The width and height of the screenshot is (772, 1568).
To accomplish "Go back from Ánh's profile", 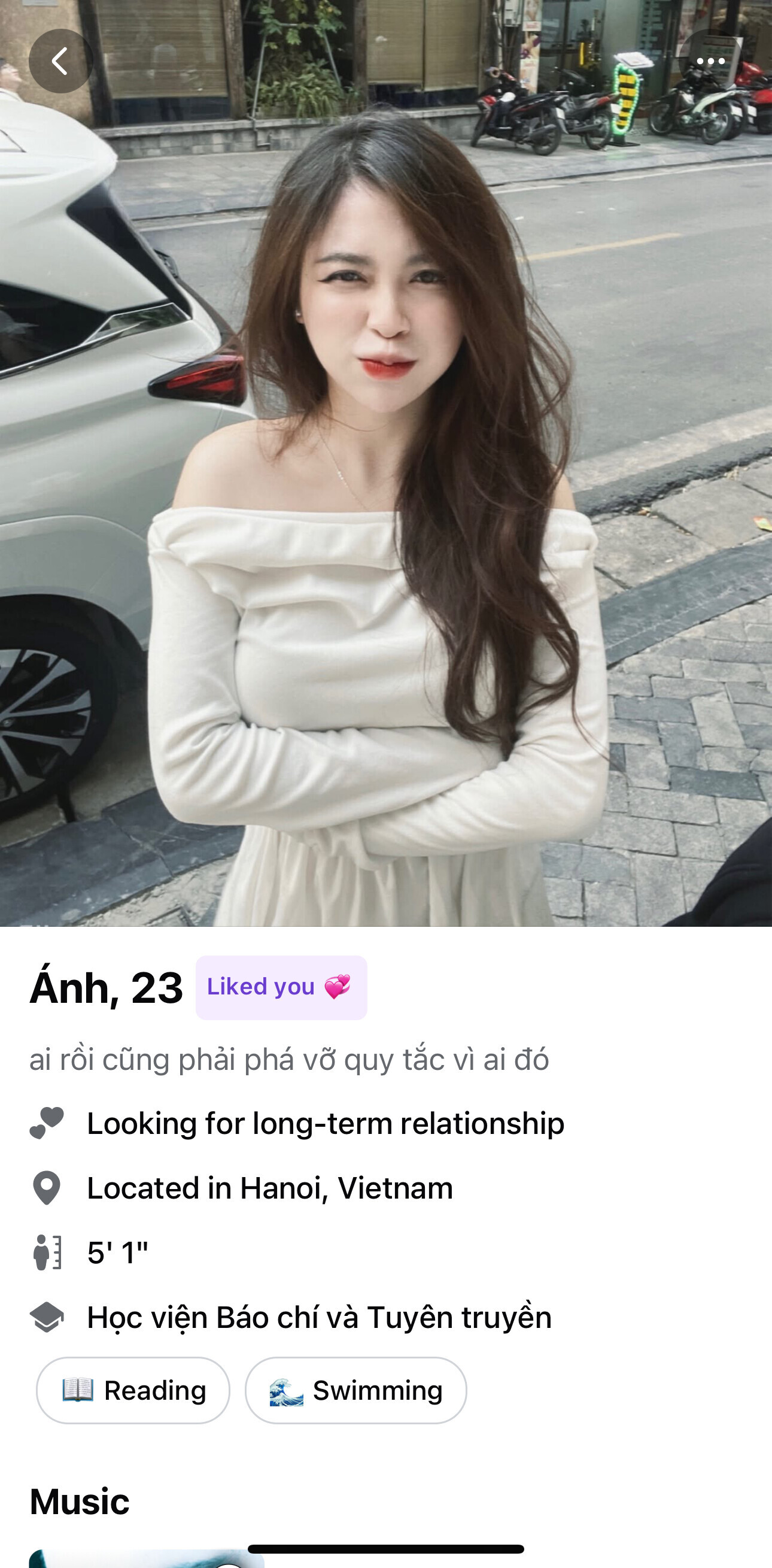I will (x=60, y=61).
